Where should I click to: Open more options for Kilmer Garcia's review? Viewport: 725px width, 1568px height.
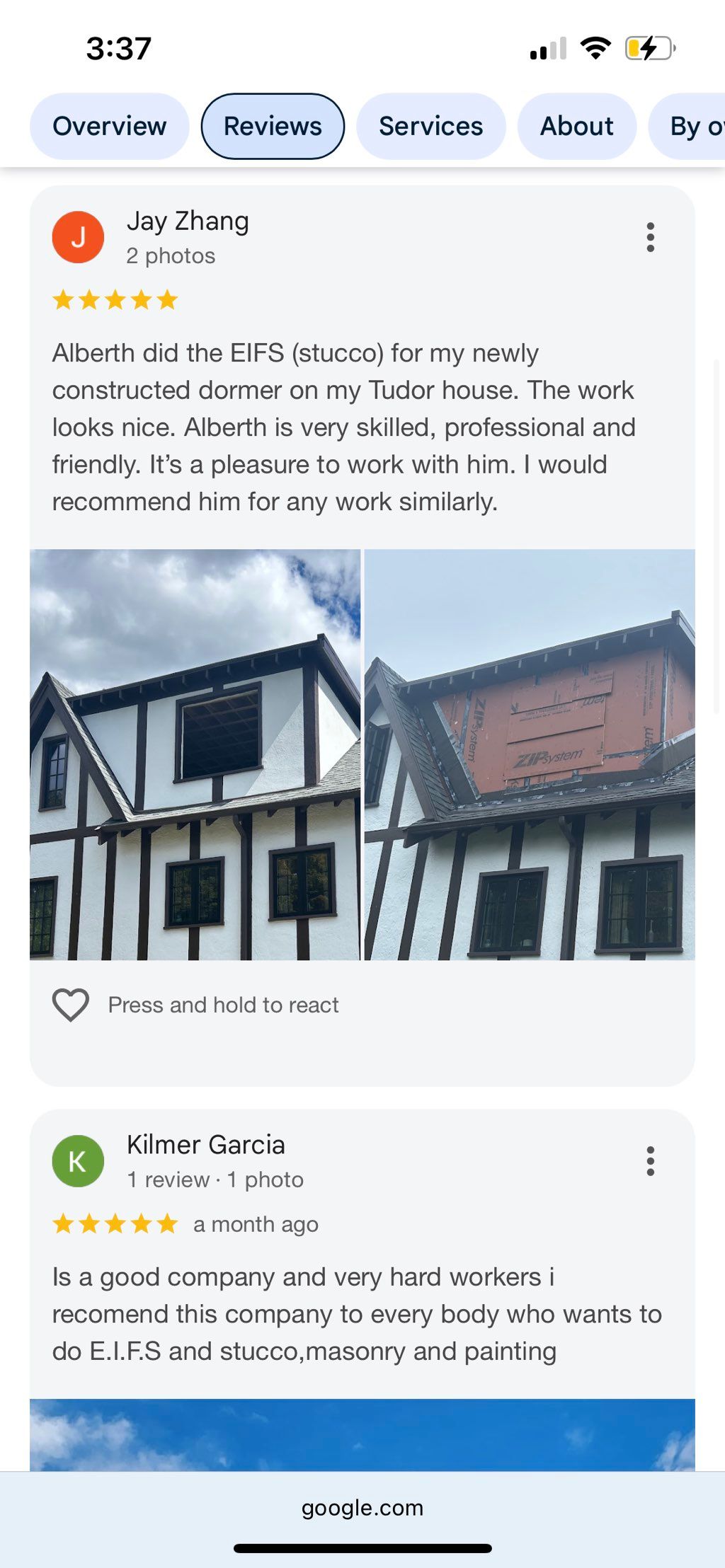[x=650, y=1161]
